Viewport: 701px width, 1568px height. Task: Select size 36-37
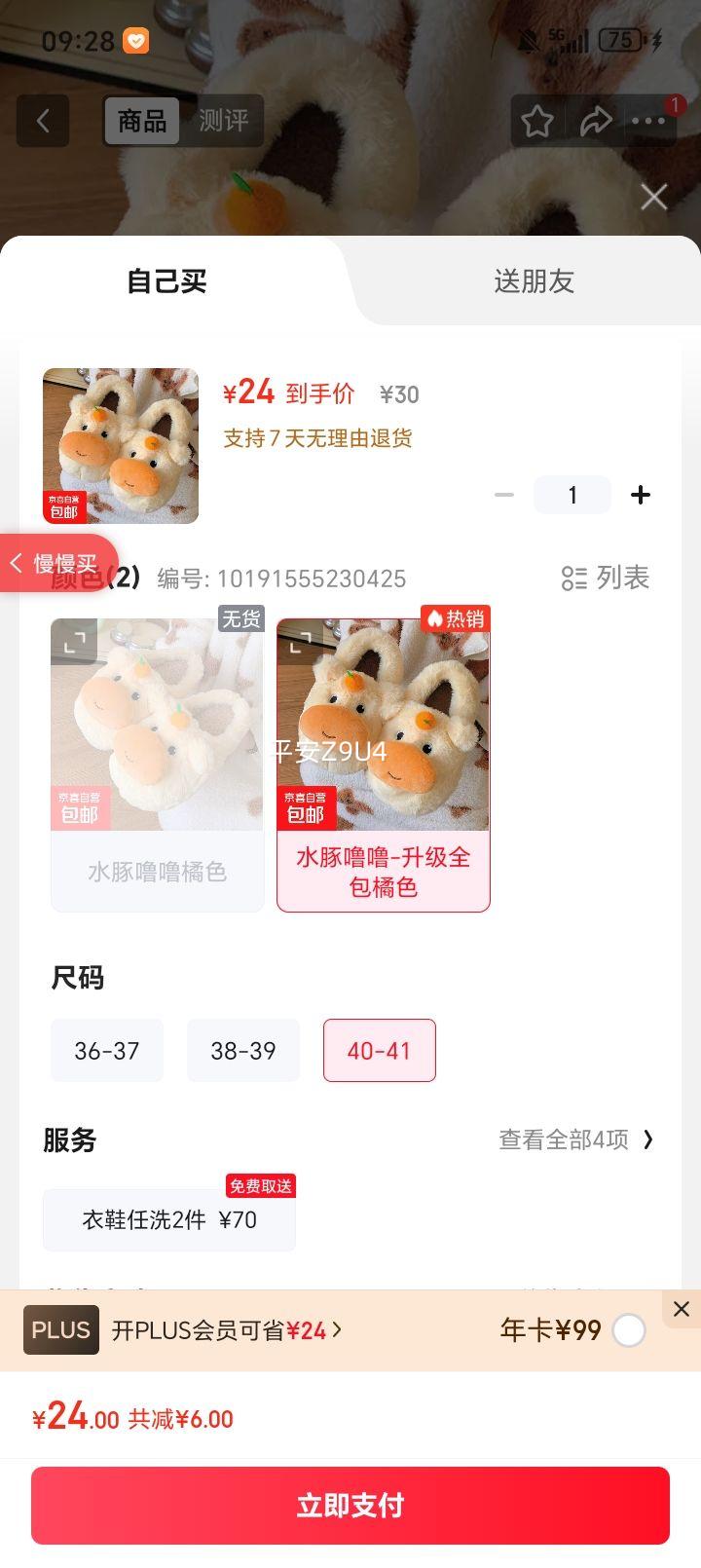107,1050
